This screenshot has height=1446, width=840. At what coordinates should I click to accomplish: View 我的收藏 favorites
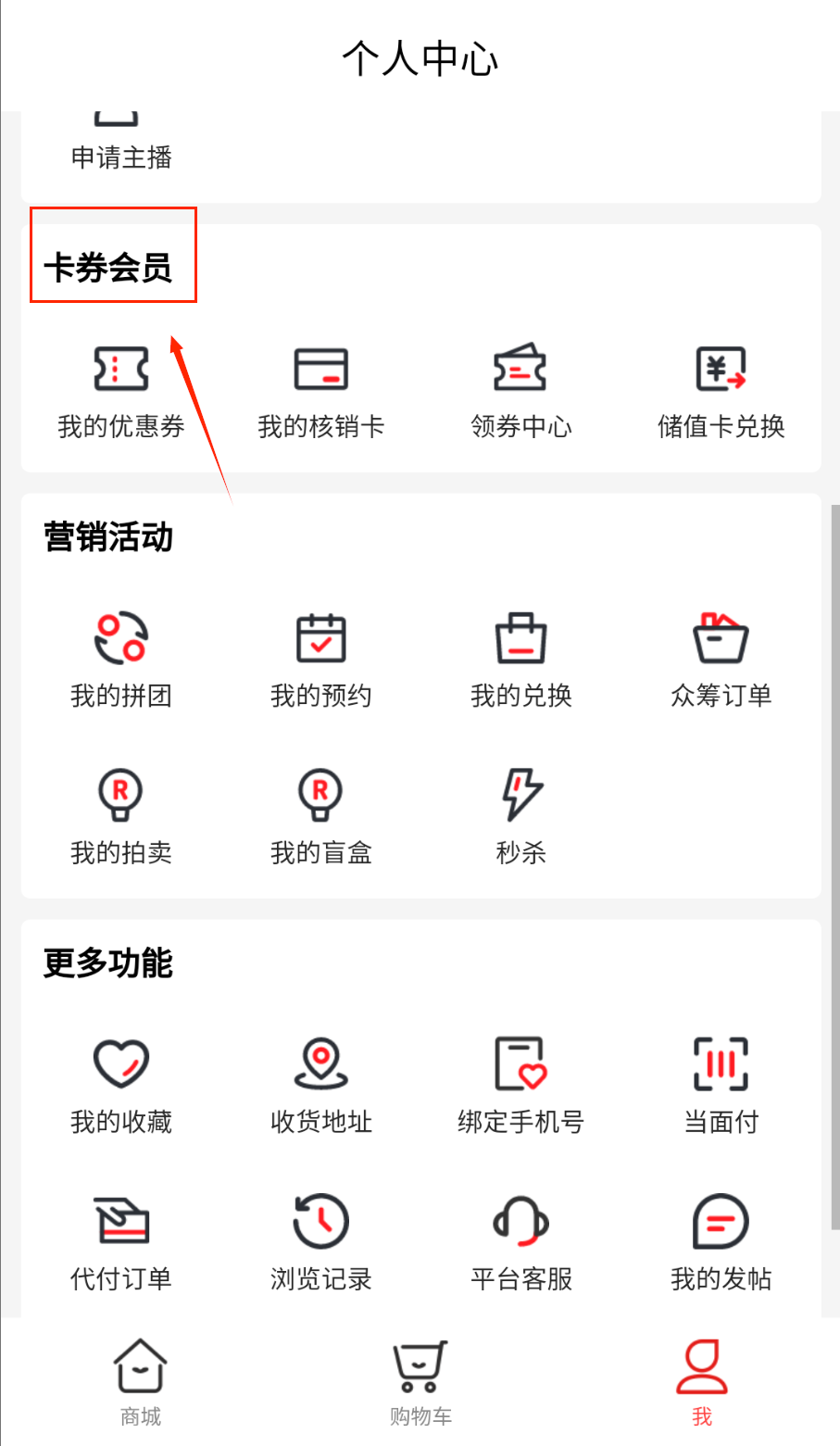click(121, 1086)
